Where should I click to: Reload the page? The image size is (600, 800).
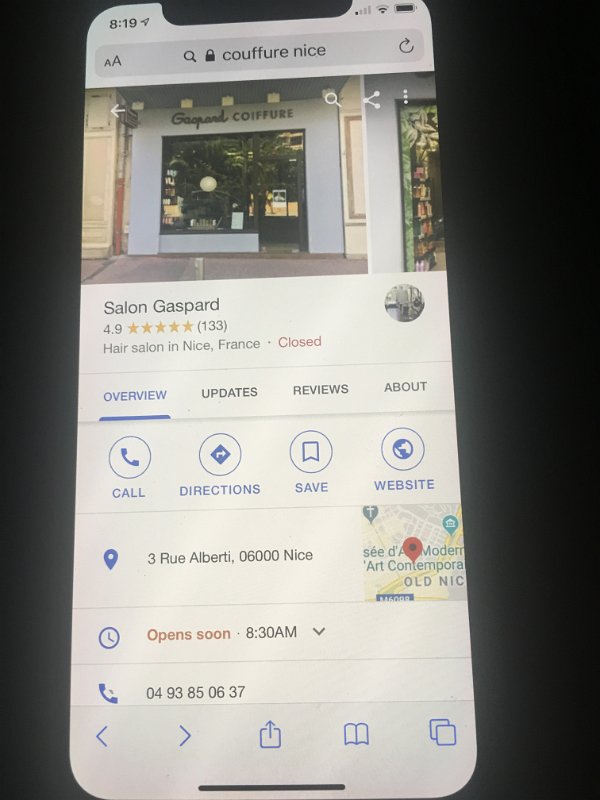tap(405, 46)
